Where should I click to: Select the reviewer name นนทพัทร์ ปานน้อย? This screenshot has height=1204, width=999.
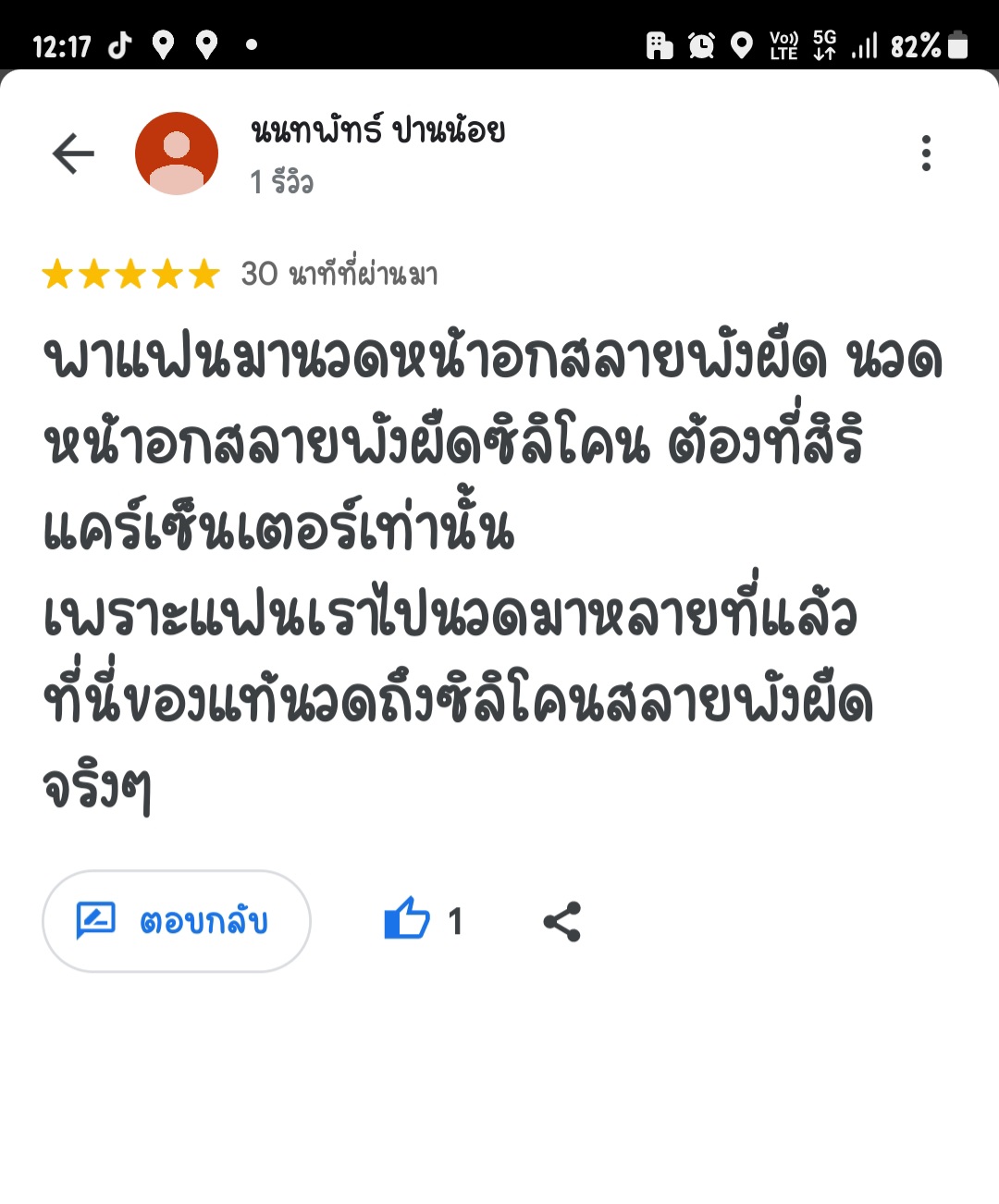pyautogui.click(x=379, y=132)
